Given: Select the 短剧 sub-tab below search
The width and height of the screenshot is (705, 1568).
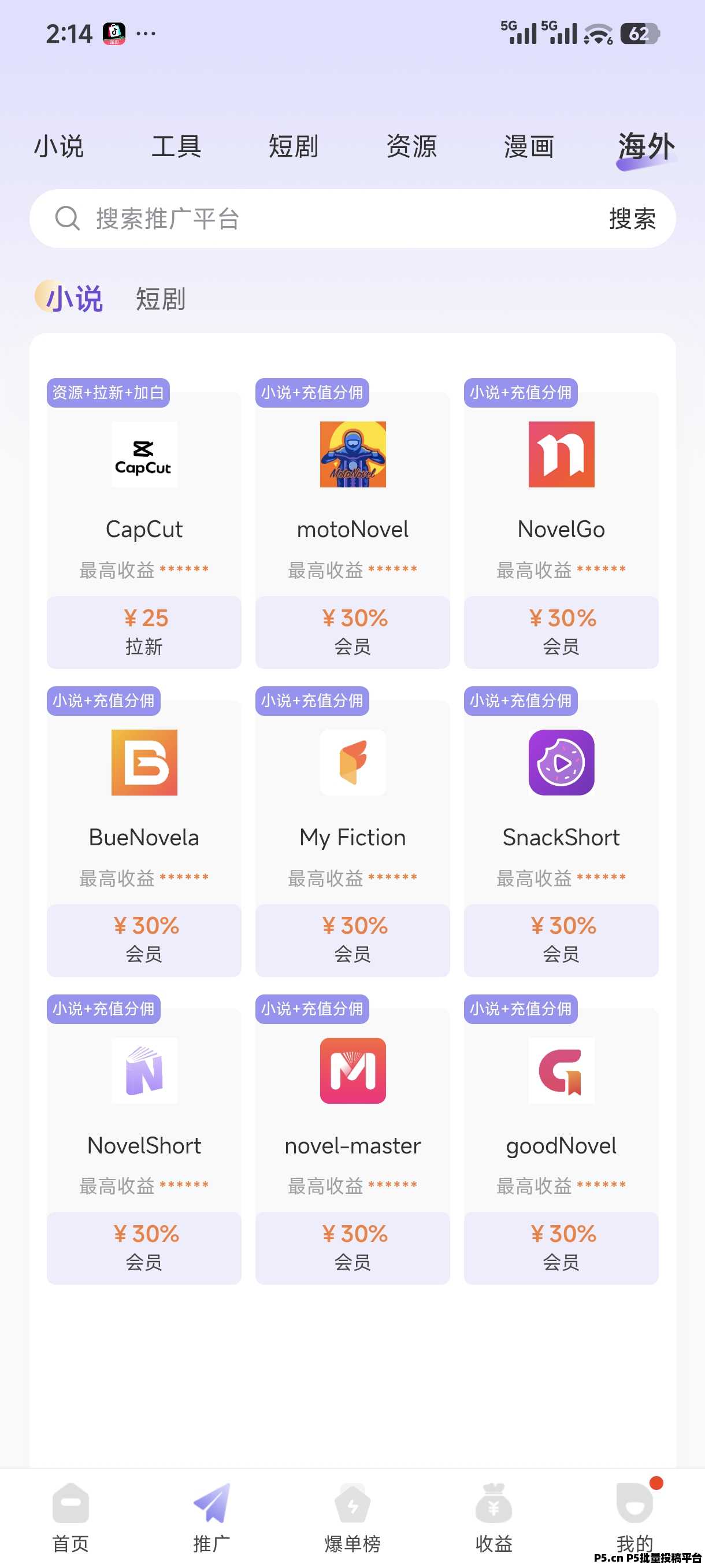Looking at the screenshot, I should tap(160, 299).
